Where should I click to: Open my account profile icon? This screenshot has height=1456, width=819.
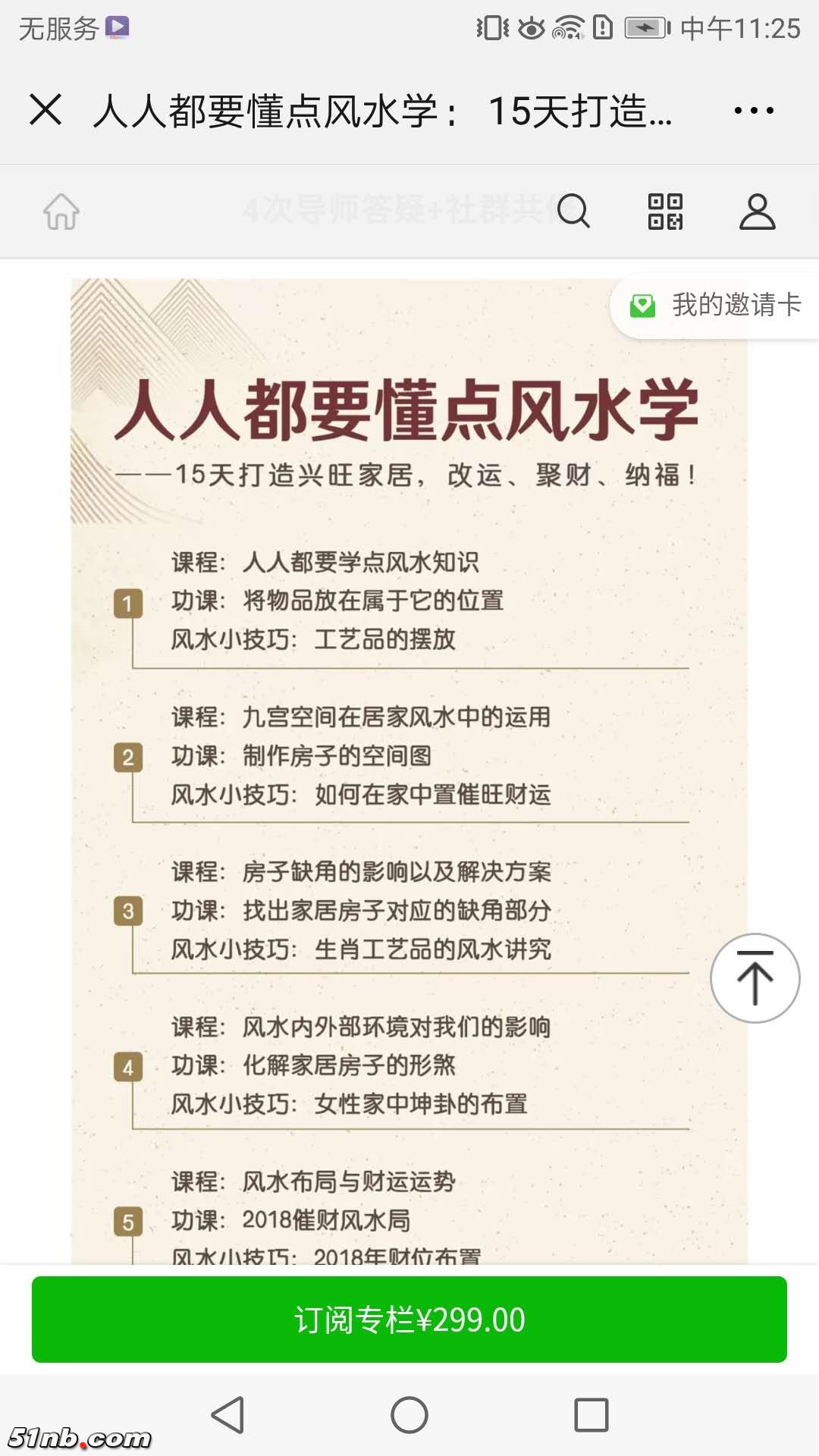pyautogui.click(x=757, y=212)
